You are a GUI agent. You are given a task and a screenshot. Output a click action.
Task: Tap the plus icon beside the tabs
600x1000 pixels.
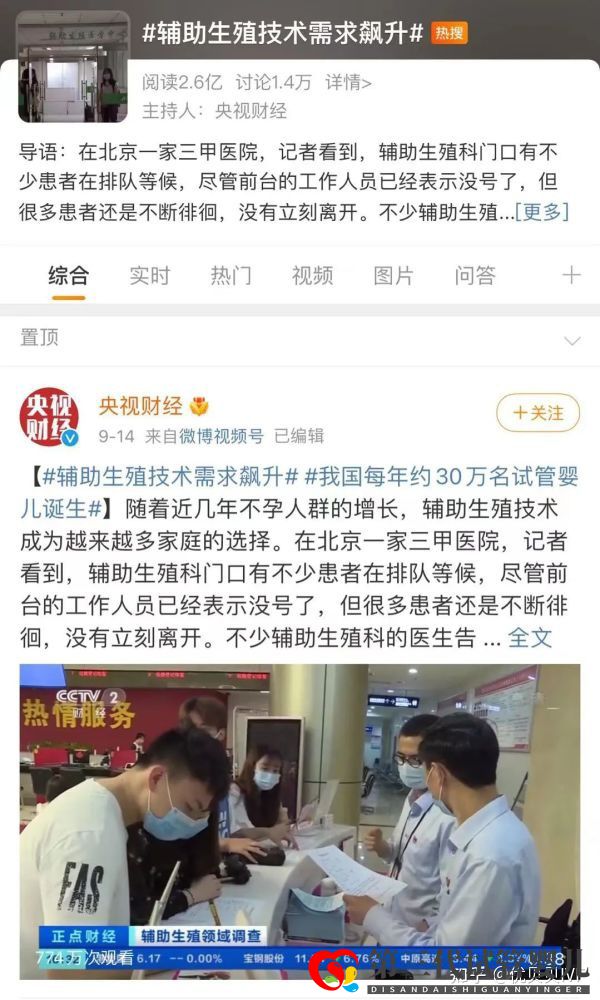pos(571,276)
